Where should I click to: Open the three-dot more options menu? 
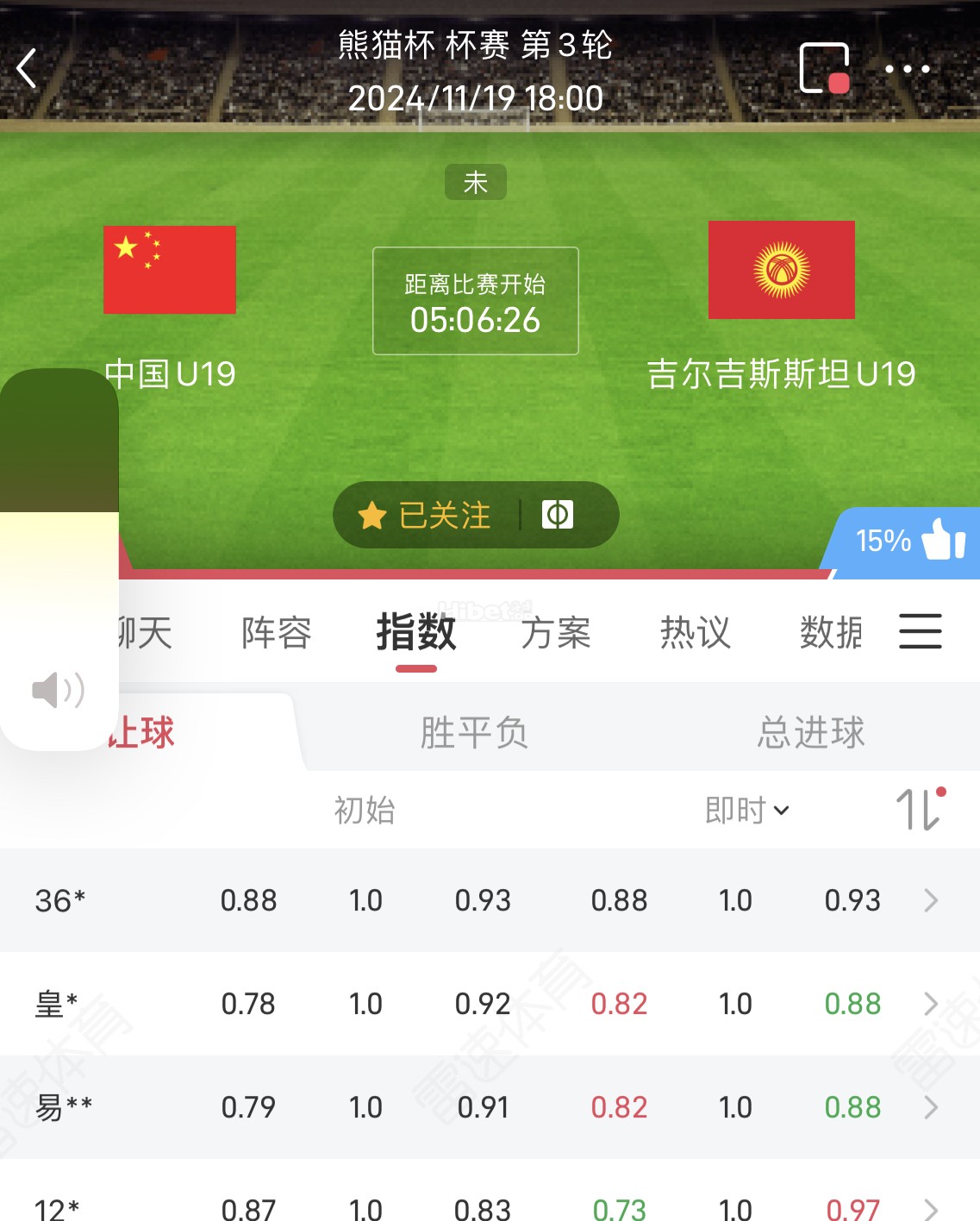908,67
